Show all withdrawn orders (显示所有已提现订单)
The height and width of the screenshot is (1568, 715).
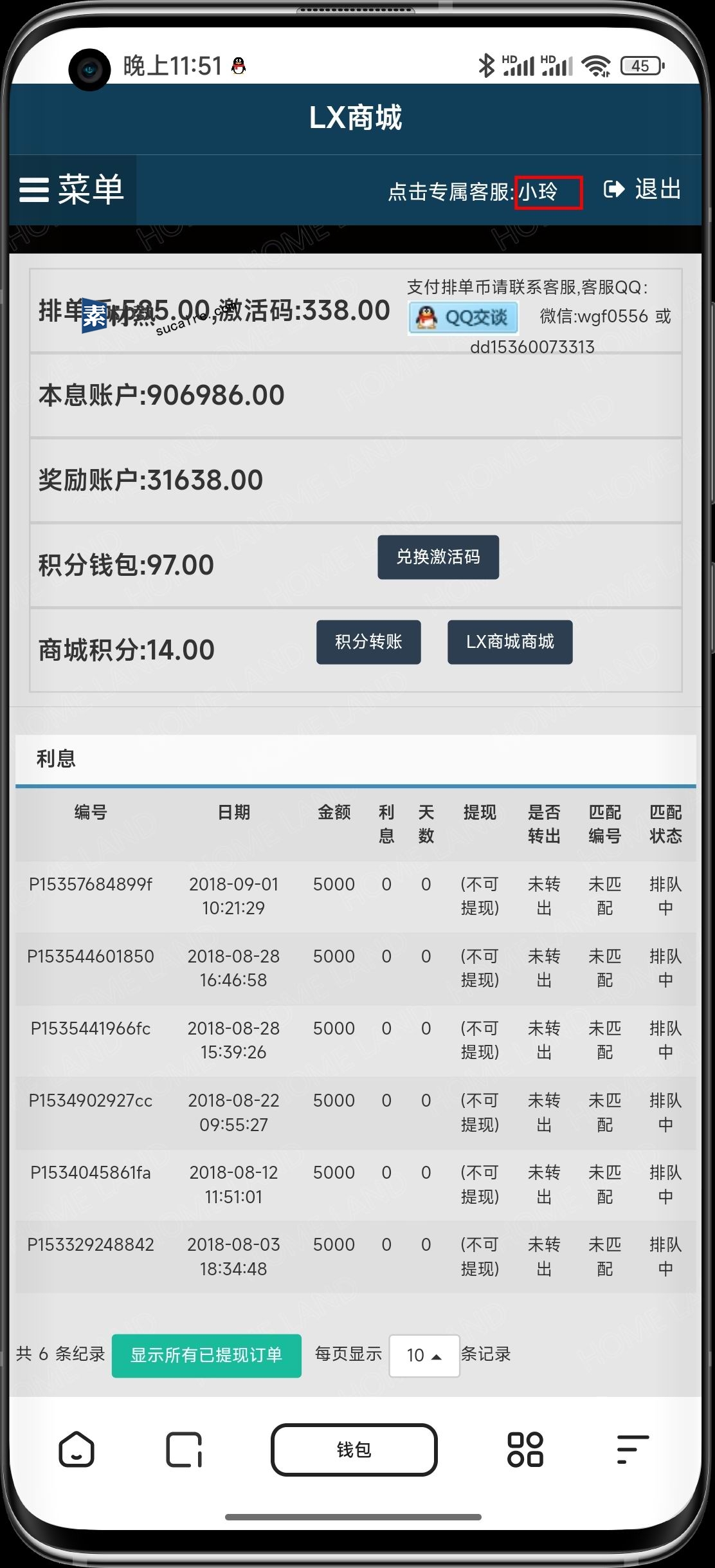tap(206, 1356)
